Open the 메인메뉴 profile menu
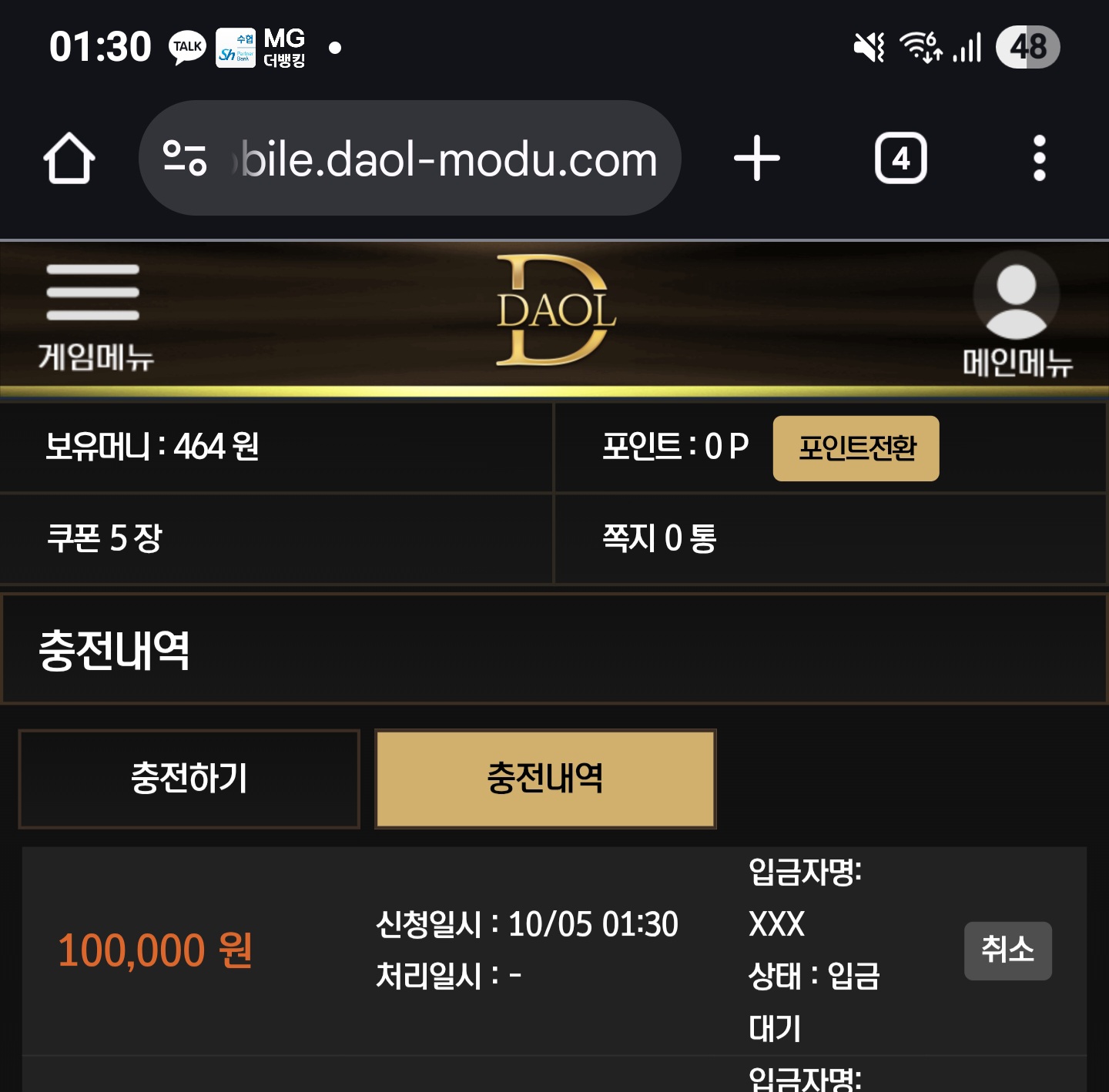 [x=1017, y=316]
